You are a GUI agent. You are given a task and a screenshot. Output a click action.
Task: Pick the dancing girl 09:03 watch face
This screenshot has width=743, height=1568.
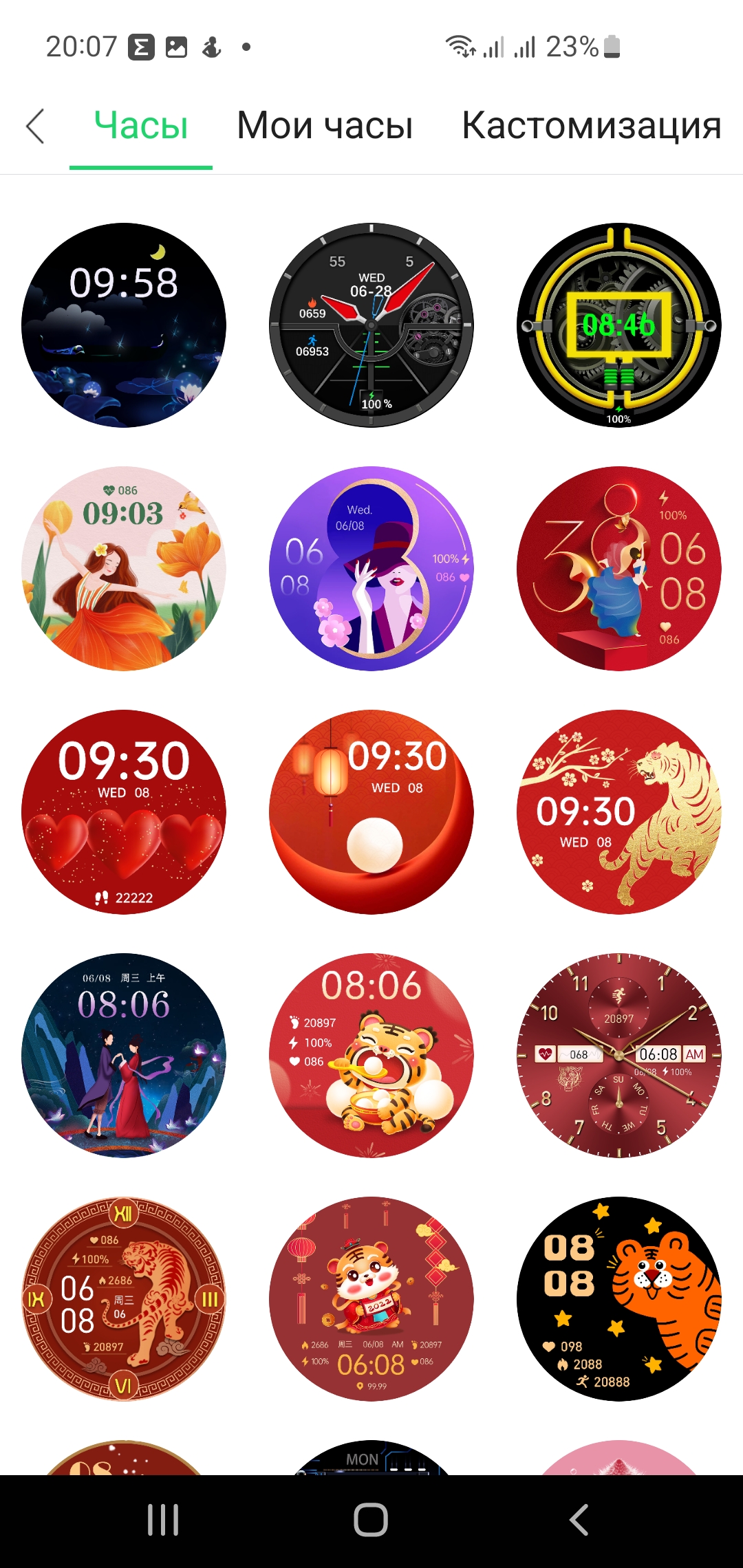point(124,569)
